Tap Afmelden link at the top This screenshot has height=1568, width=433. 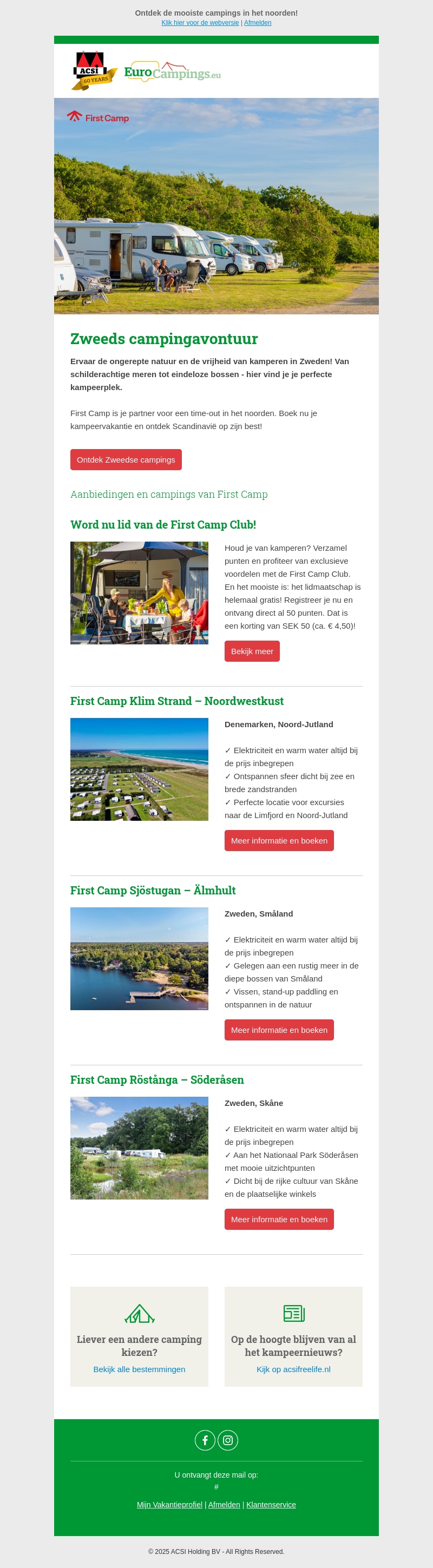click(x=258, y=23)
